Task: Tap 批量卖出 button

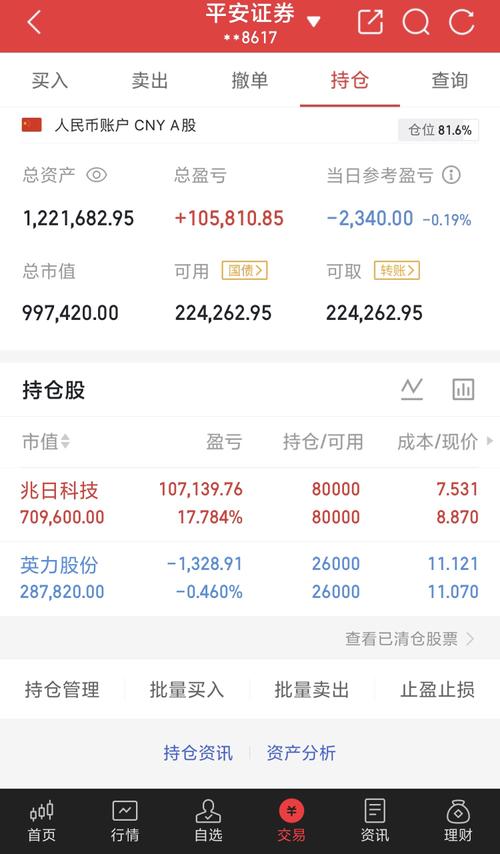Action: tap(312, 690)
